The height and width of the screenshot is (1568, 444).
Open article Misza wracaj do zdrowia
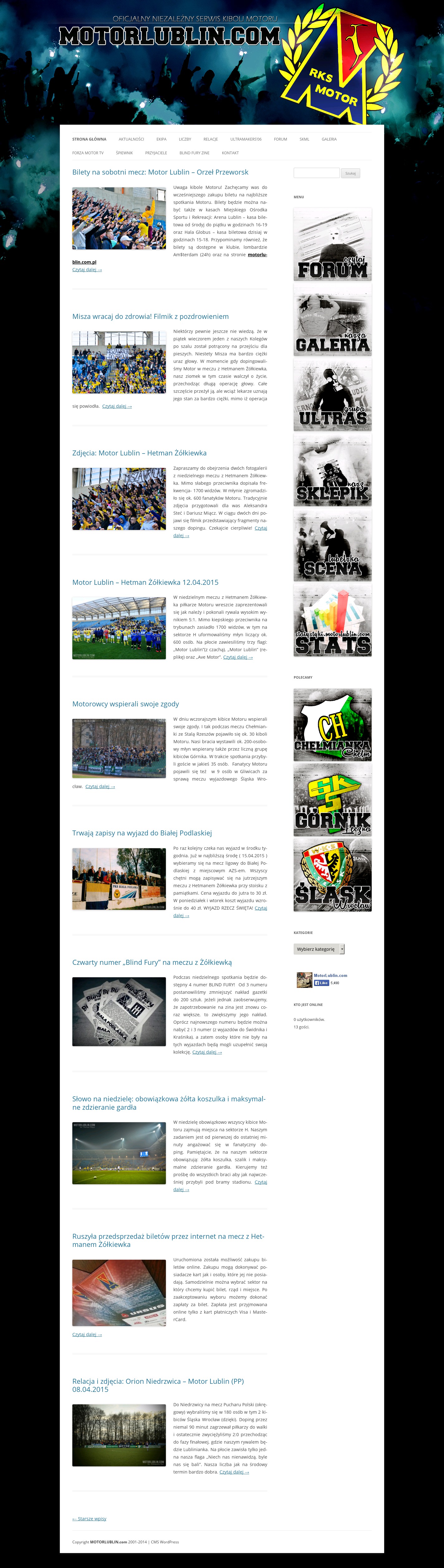click(x=150, y=316)
